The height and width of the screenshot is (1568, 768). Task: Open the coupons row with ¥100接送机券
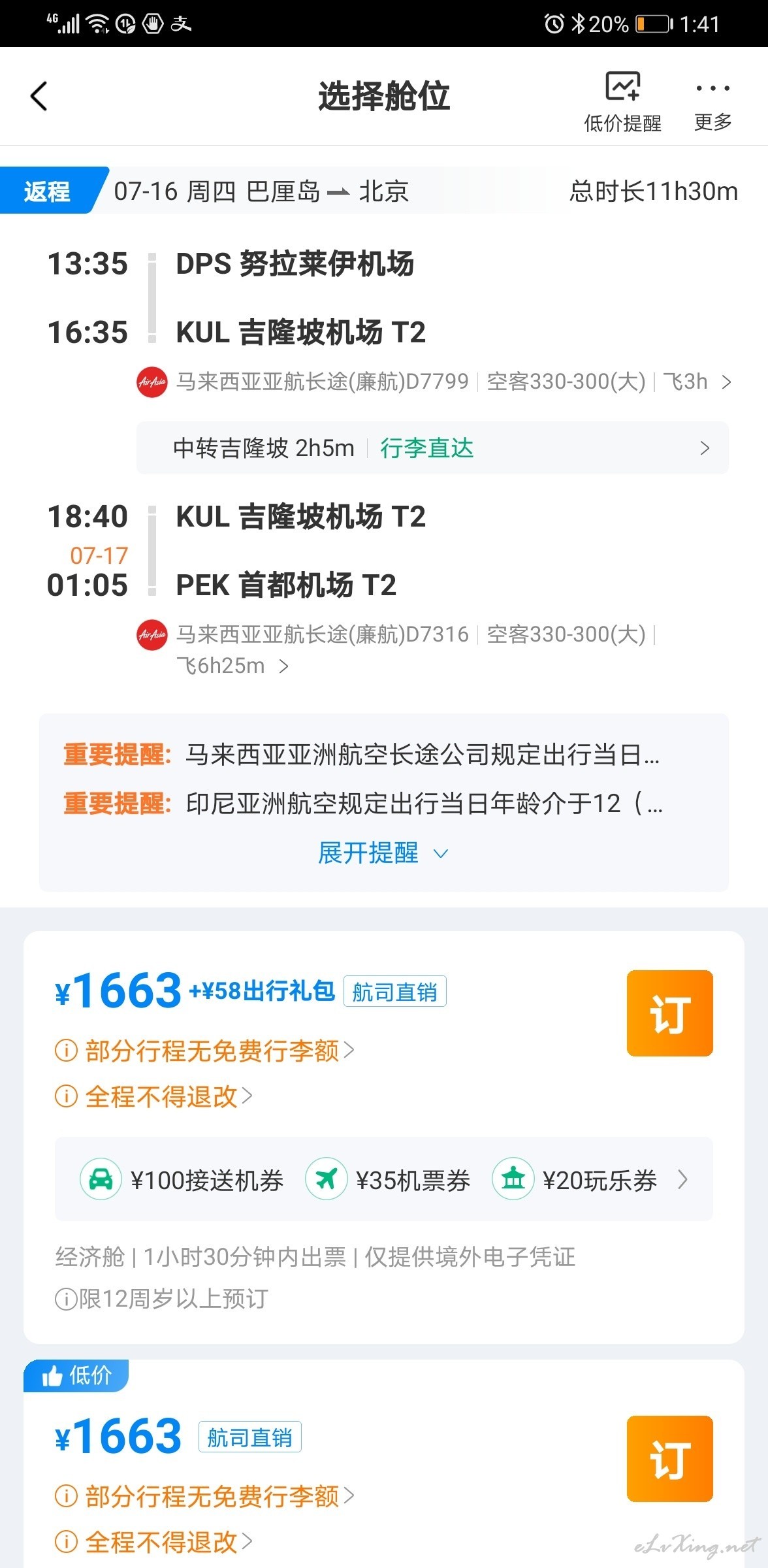point(384,1179)
